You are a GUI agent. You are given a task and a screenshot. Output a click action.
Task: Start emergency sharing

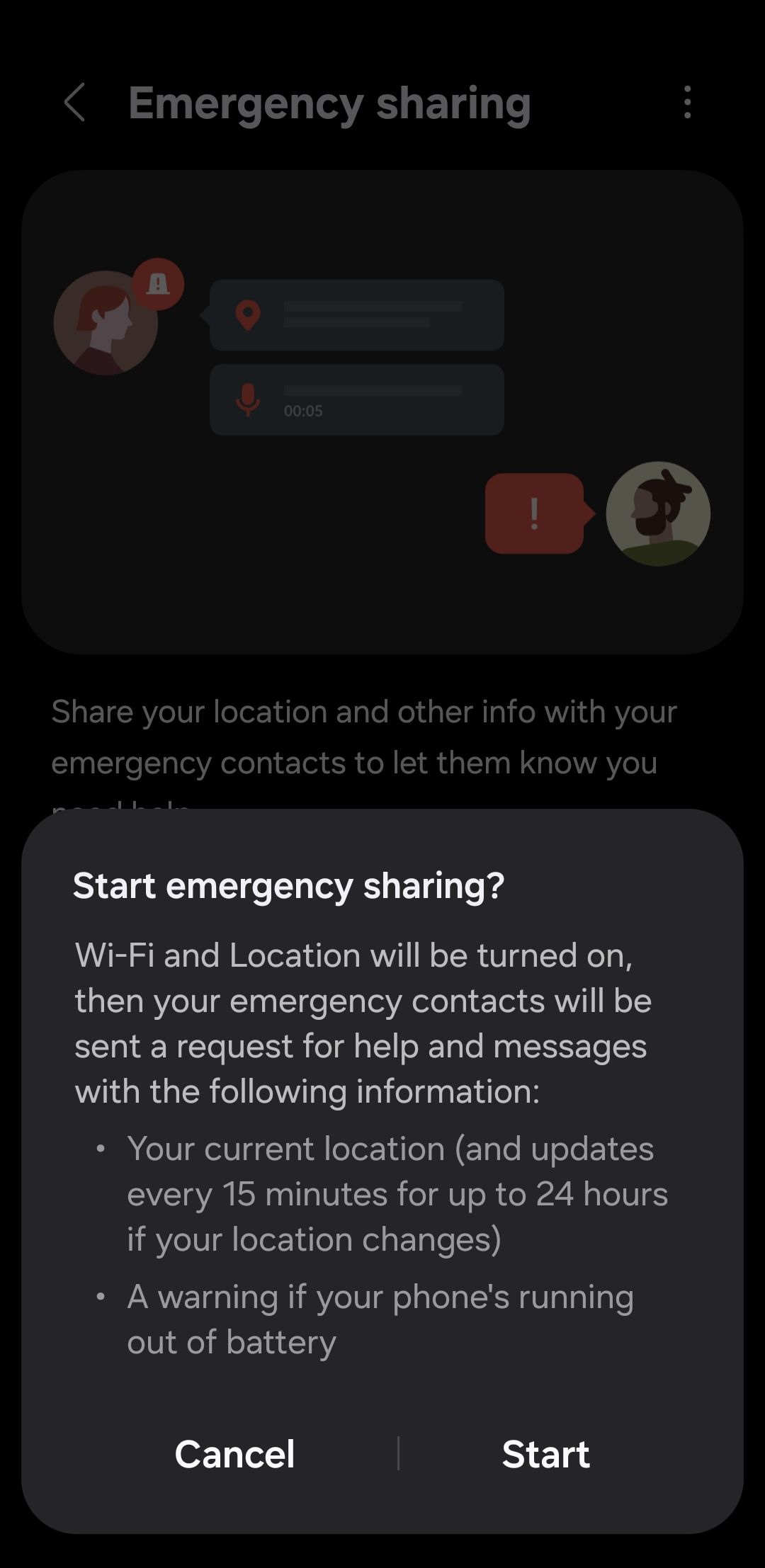(545, 1454)
